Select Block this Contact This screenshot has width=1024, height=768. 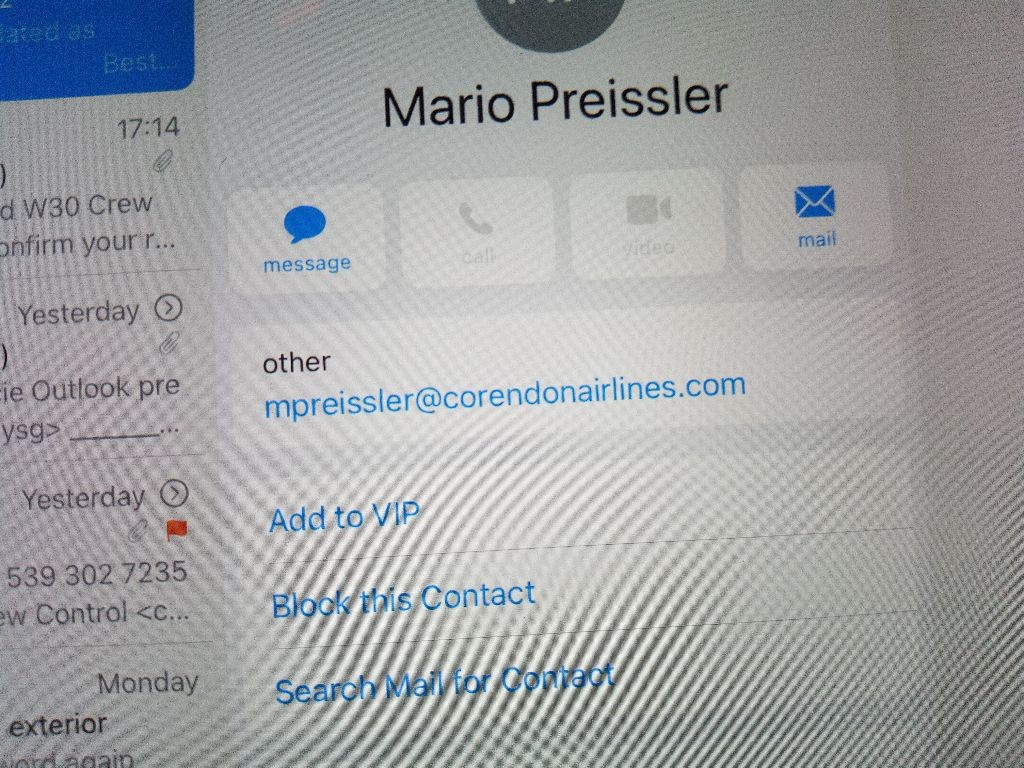pyautogui.click(x=403, y=600)
